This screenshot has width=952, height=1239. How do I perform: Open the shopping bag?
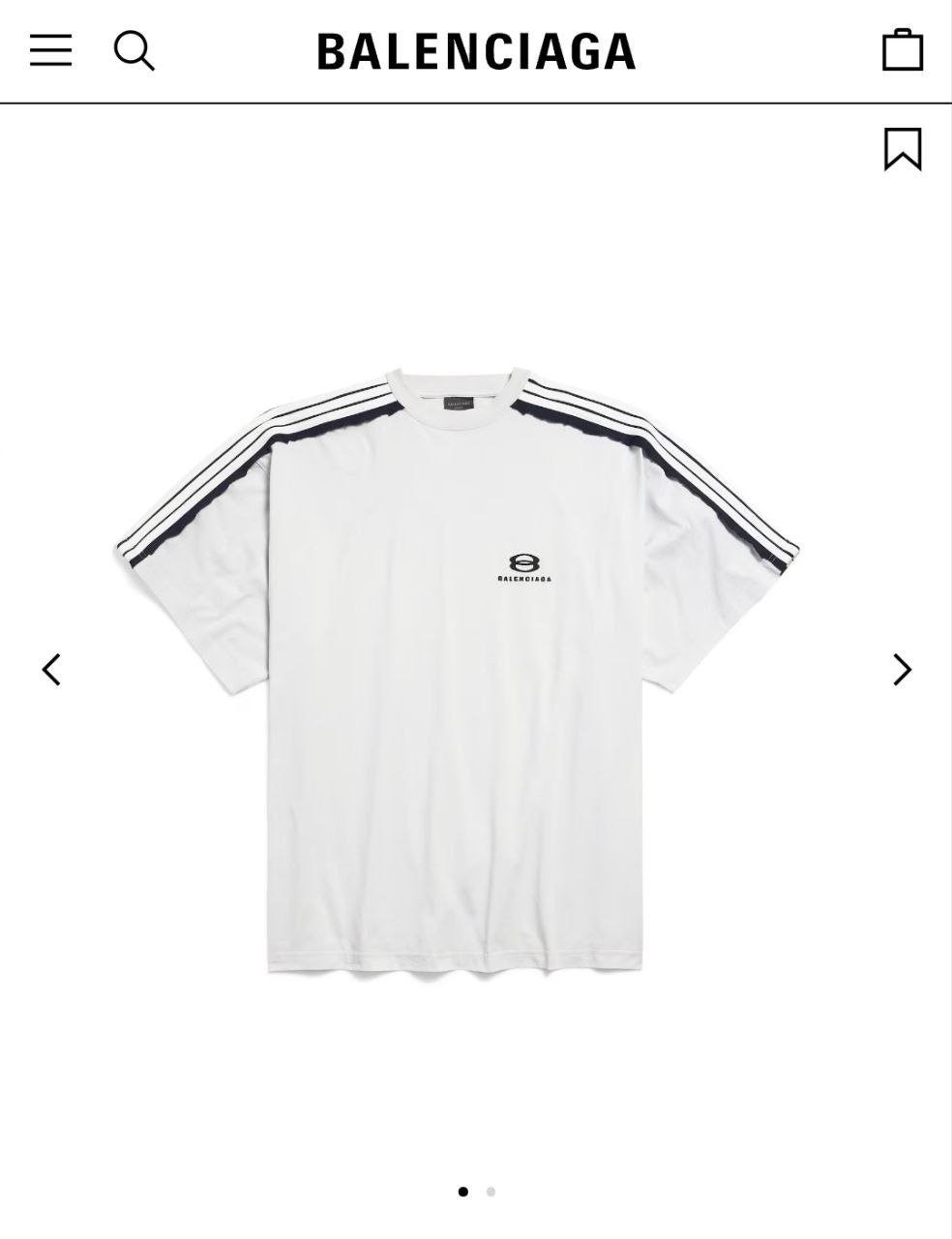click(902, 50)
